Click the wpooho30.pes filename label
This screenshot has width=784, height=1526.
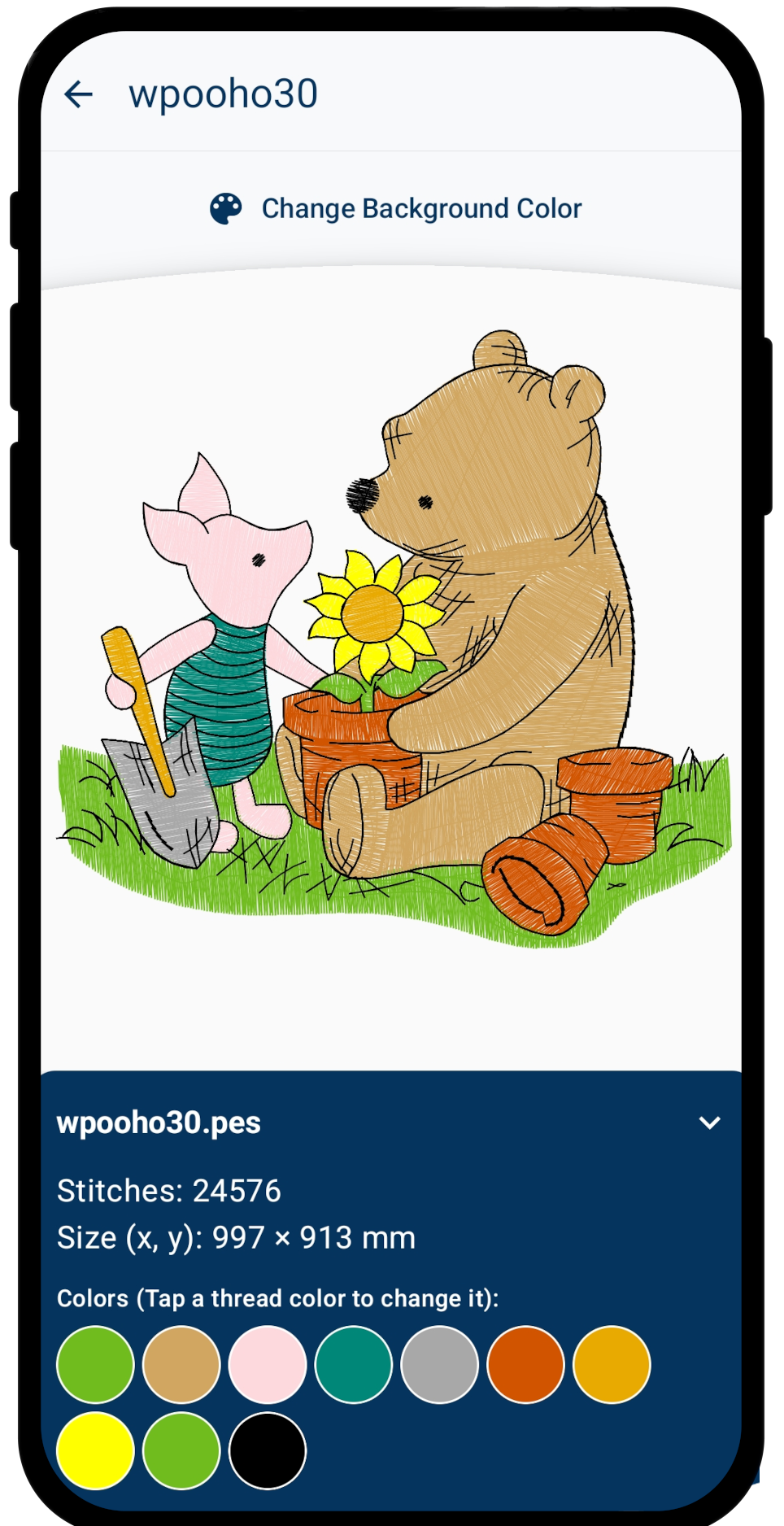(159, 1123)
